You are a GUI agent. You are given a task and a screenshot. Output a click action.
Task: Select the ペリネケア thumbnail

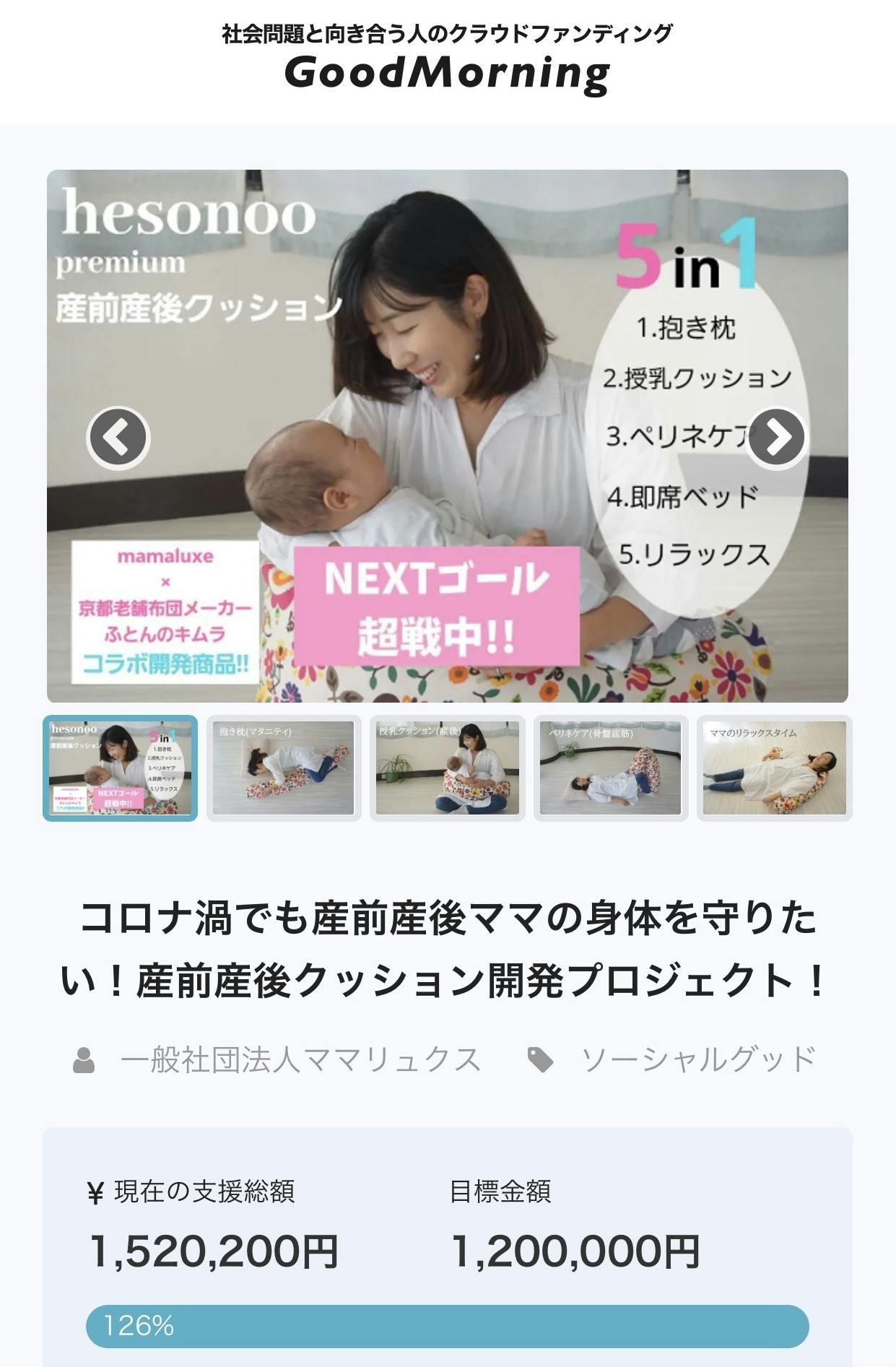pyautogui.click(x=611, y=768)
